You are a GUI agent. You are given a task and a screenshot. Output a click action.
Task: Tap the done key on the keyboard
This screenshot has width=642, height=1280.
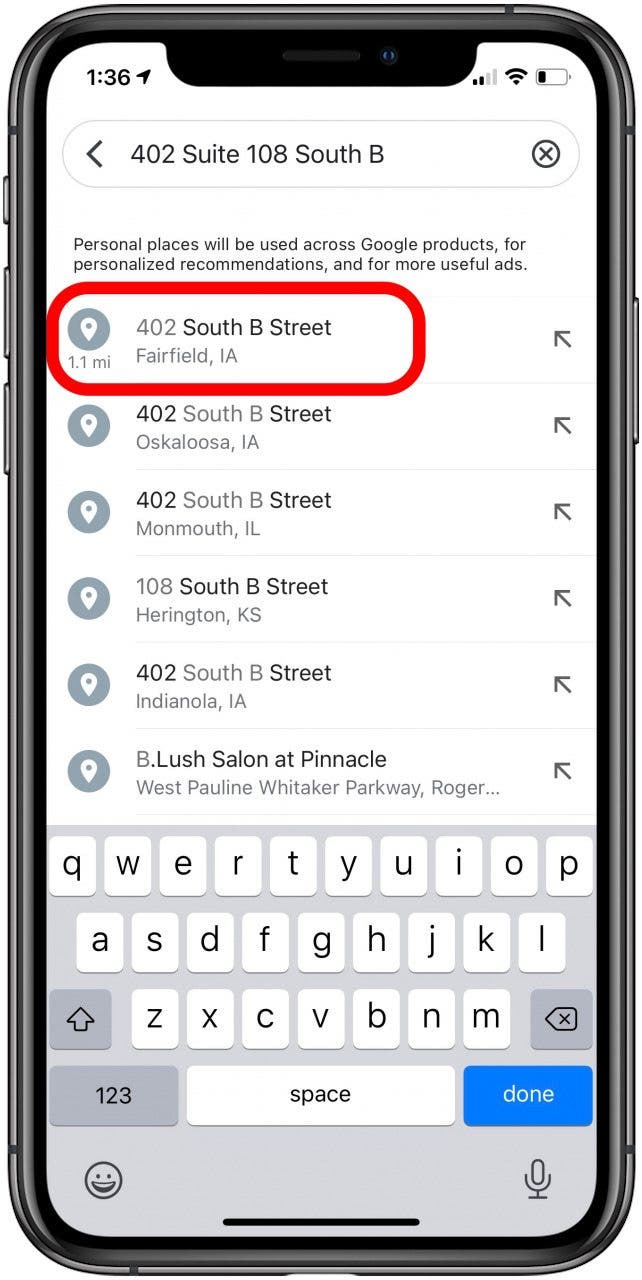coord(528,1094)
